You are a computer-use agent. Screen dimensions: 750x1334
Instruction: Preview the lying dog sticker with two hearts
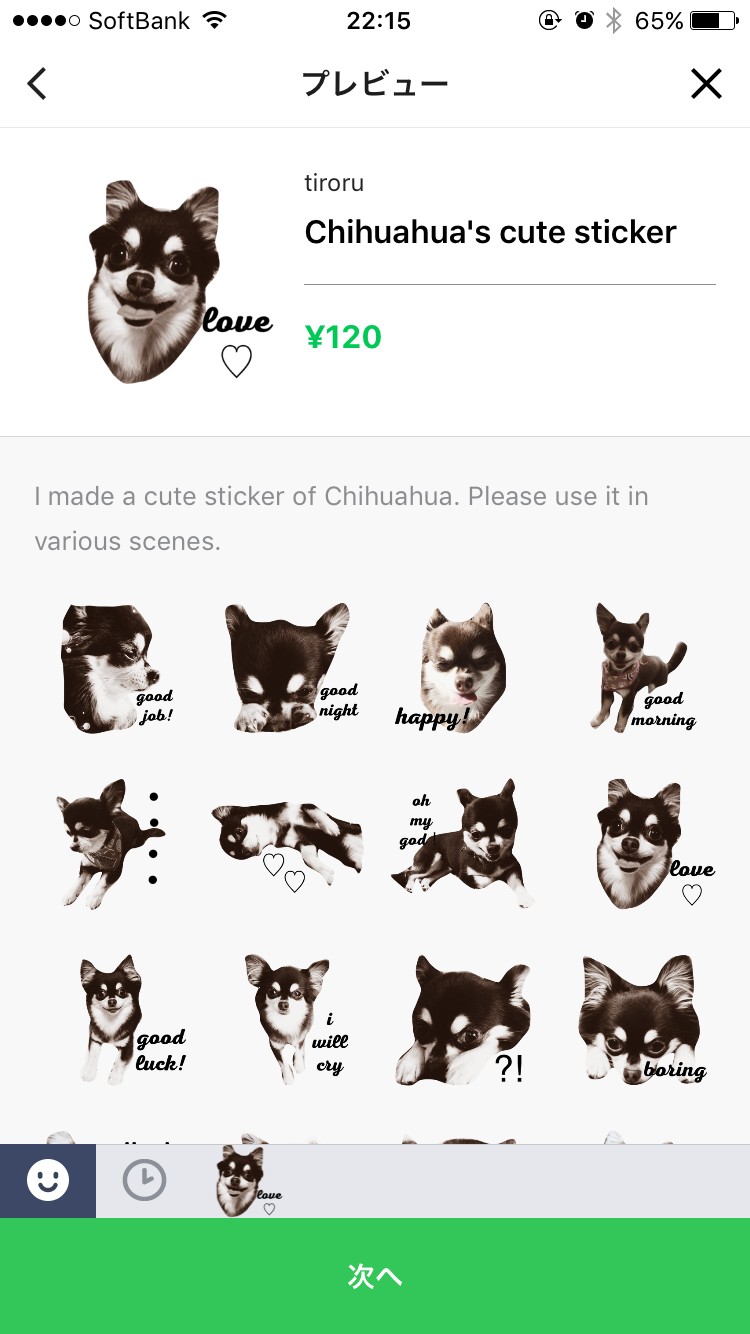click(x=288, y=843)
